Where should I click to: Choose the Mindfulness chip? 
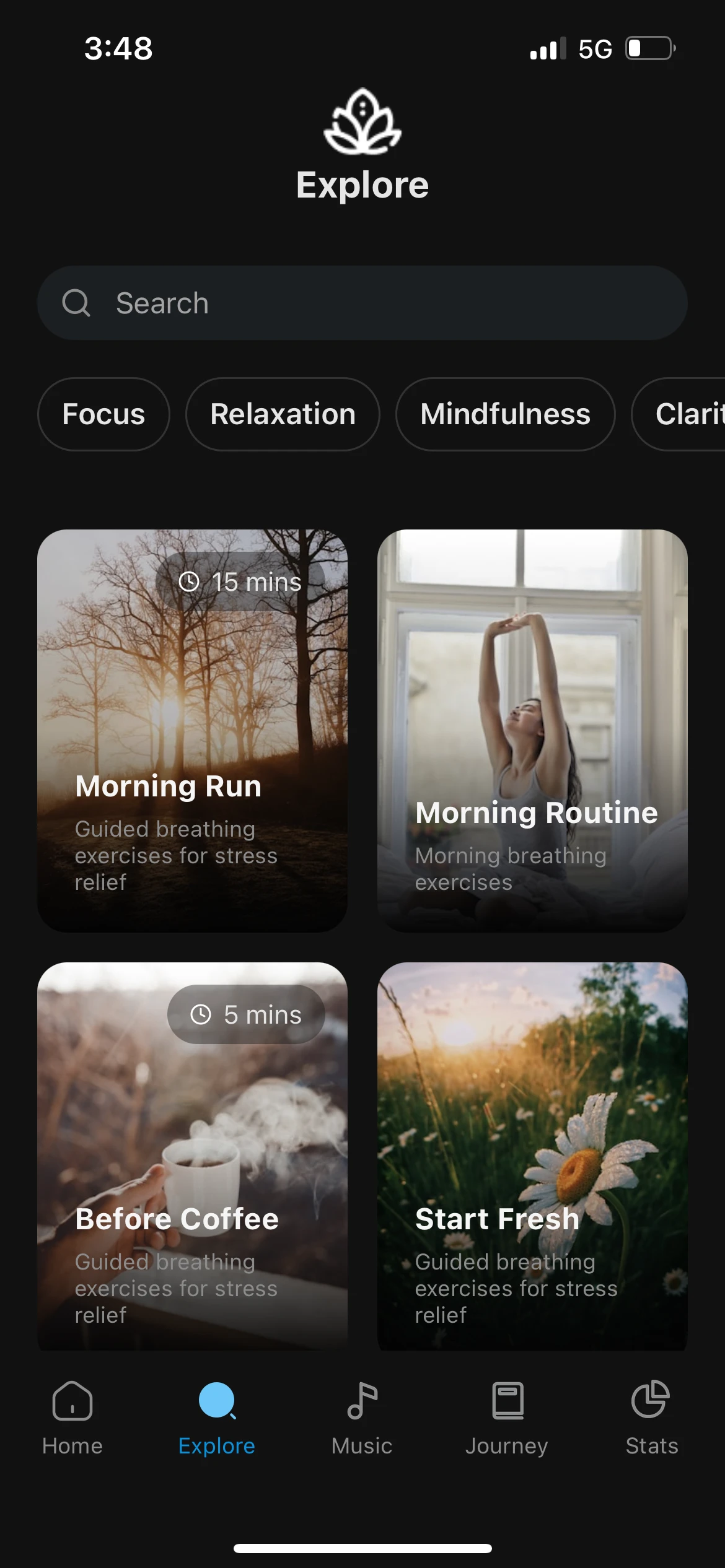(505, 414)
